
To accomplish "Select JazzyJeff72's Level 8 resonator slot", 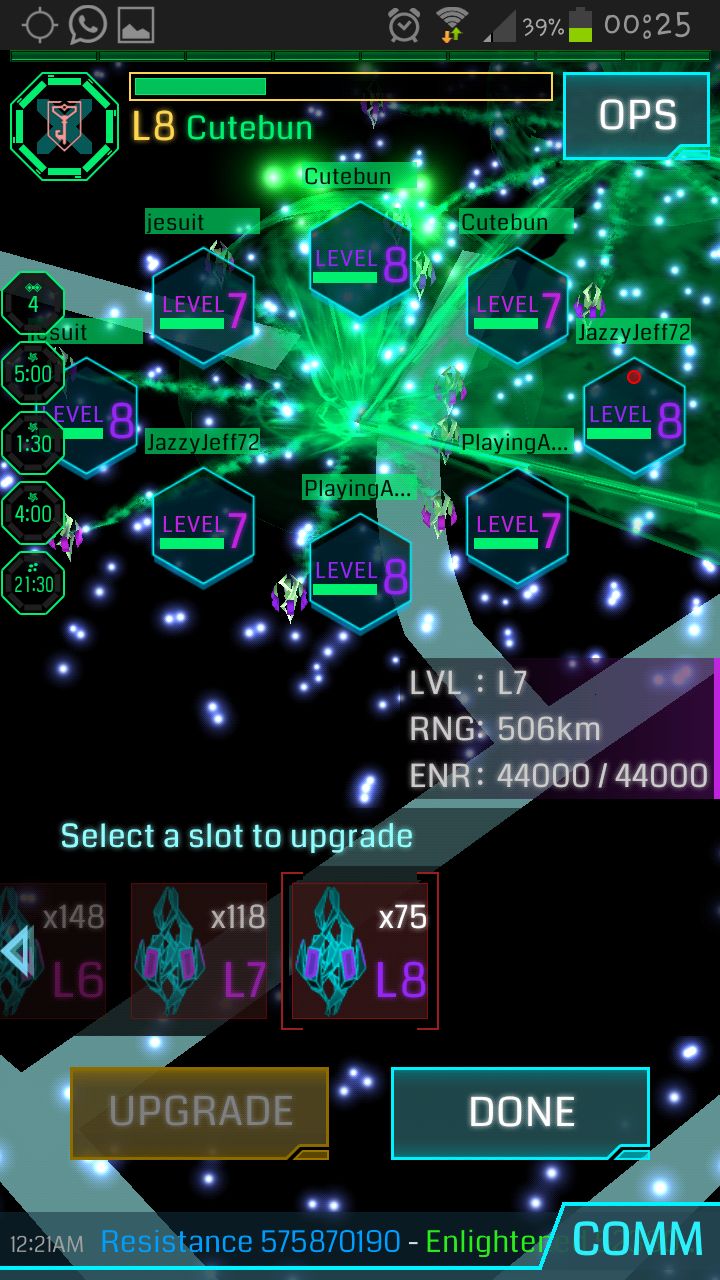I will tap(634, 416).
